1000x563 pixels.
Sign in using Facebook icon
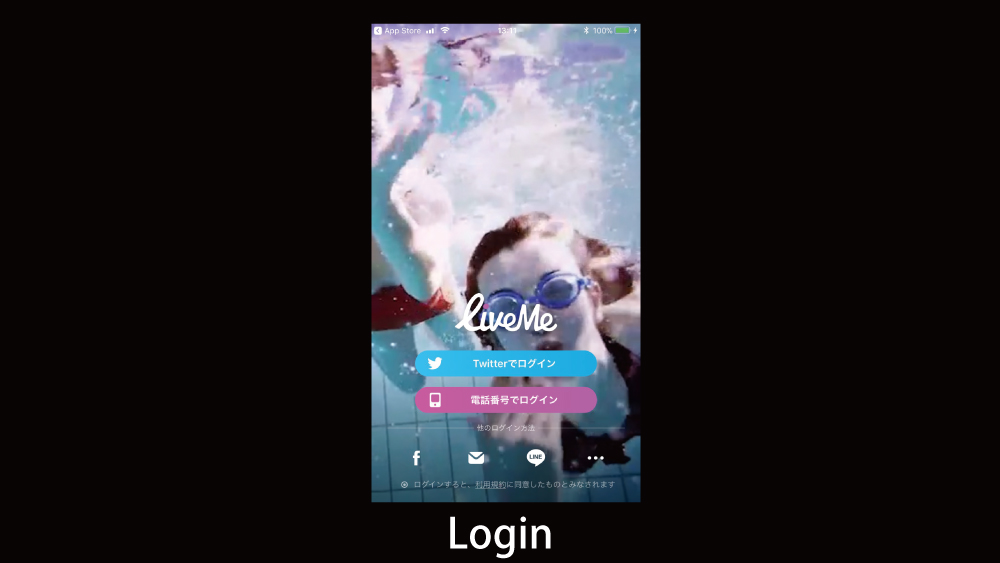[x=416, y=458]
